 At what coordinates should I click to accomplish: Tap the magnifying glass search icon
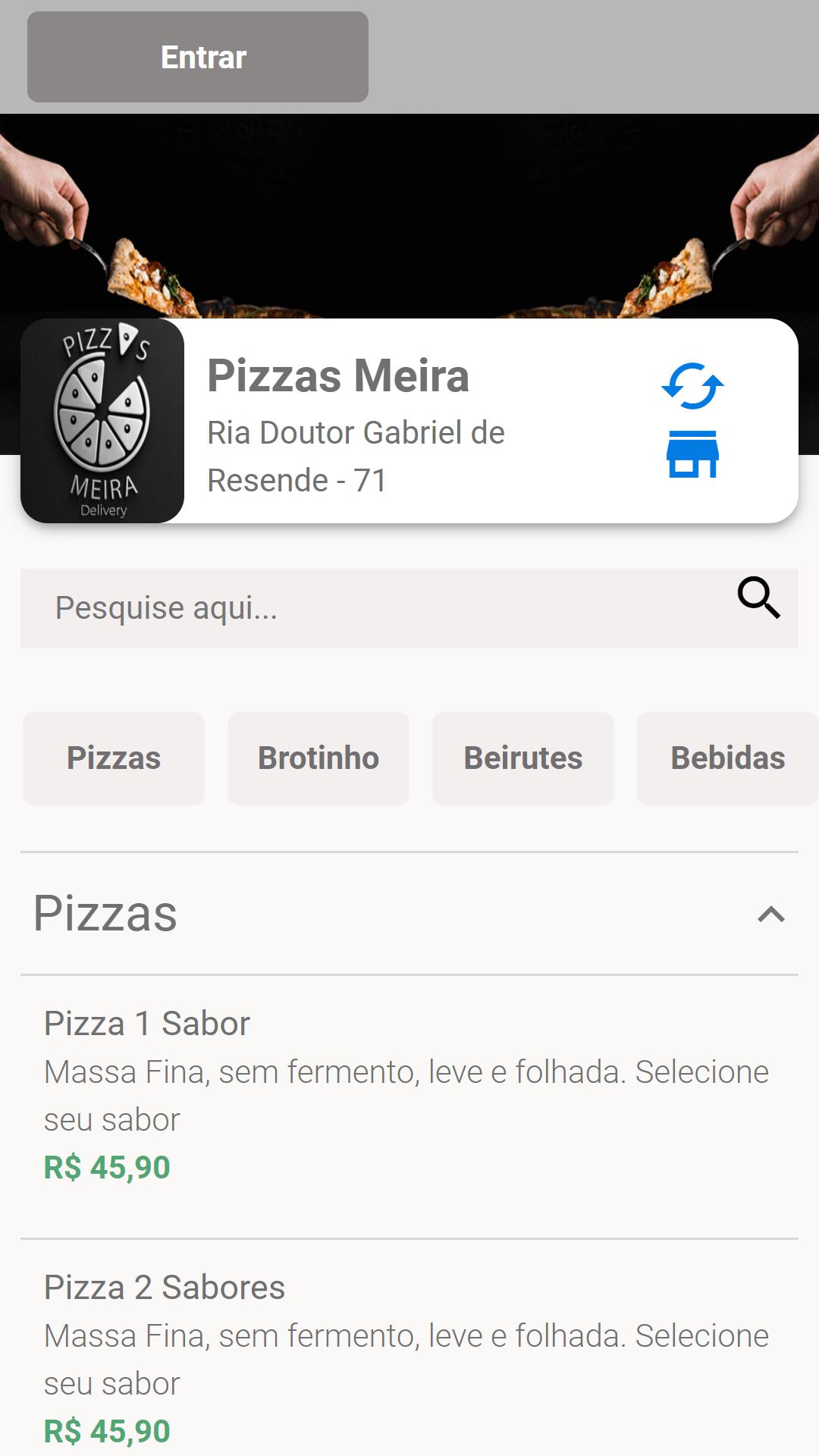pos(758,598)
